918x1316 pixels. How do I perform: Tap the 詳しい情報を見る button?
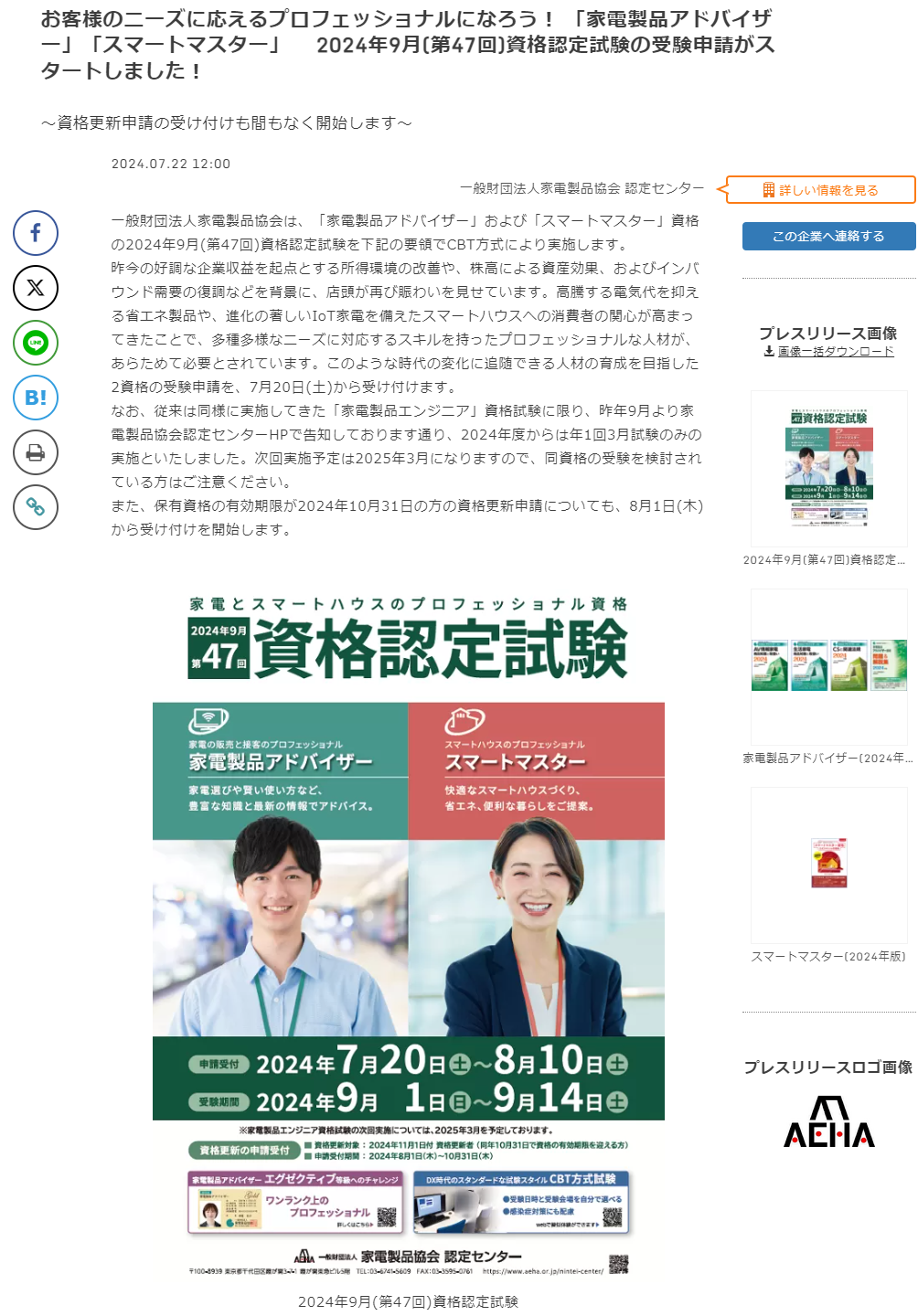[820, 190]
